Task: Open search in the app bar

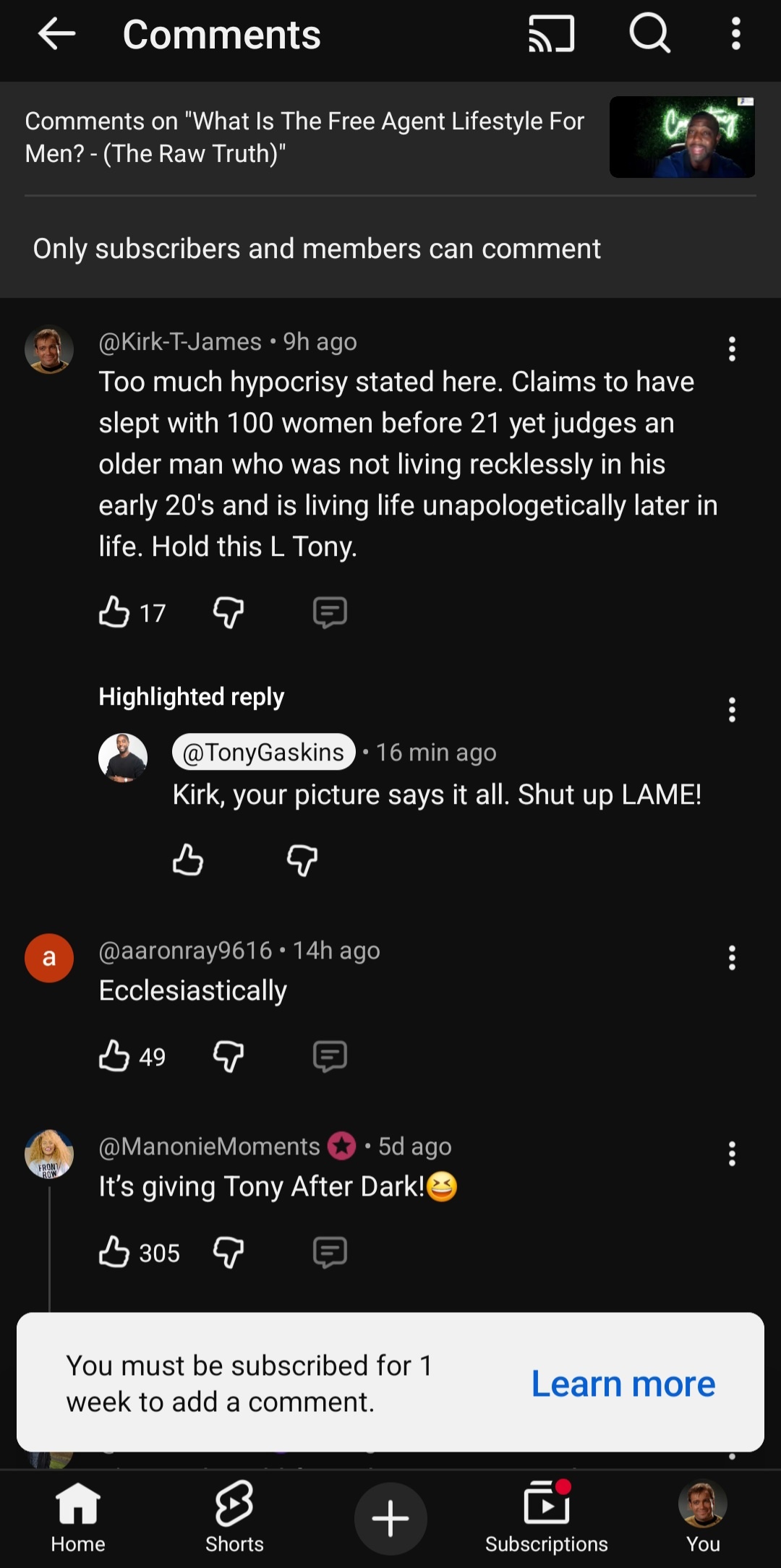Action: coord(649,34)
